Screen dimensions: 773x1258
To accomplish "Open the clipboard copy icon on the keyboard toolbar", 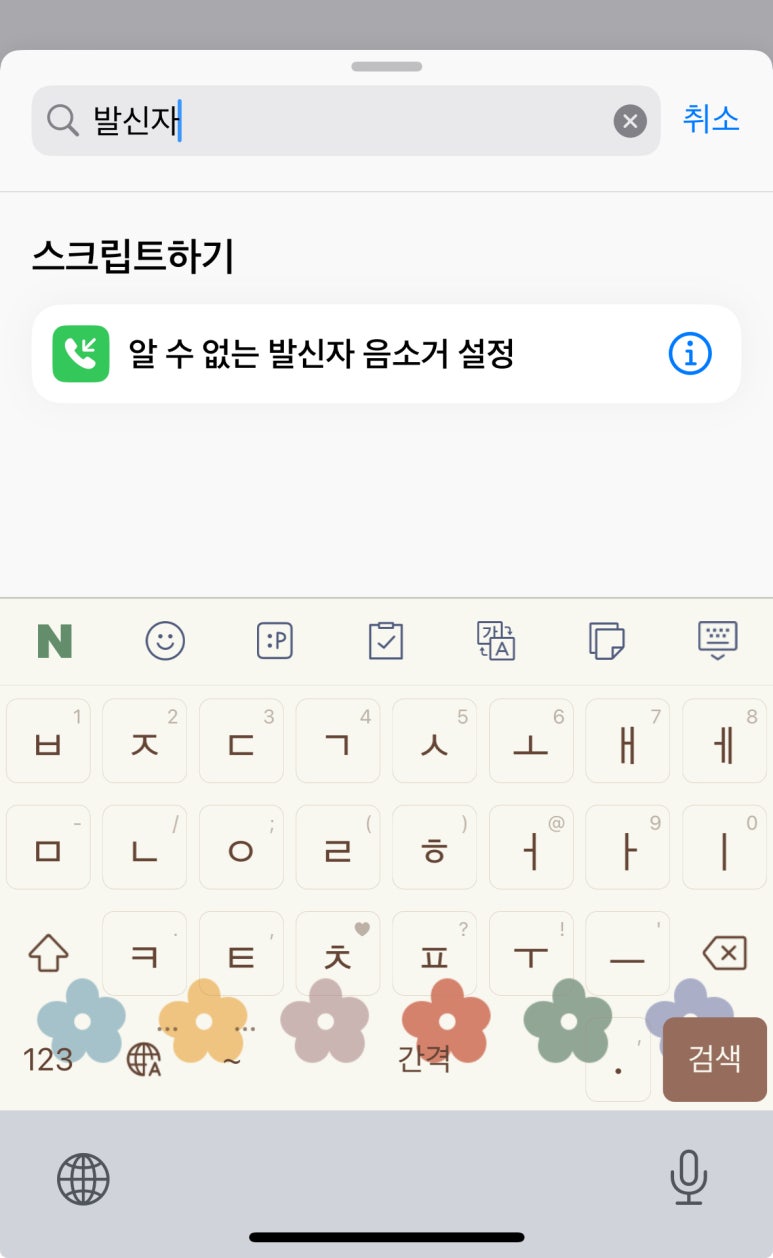I will click(607, 640).
